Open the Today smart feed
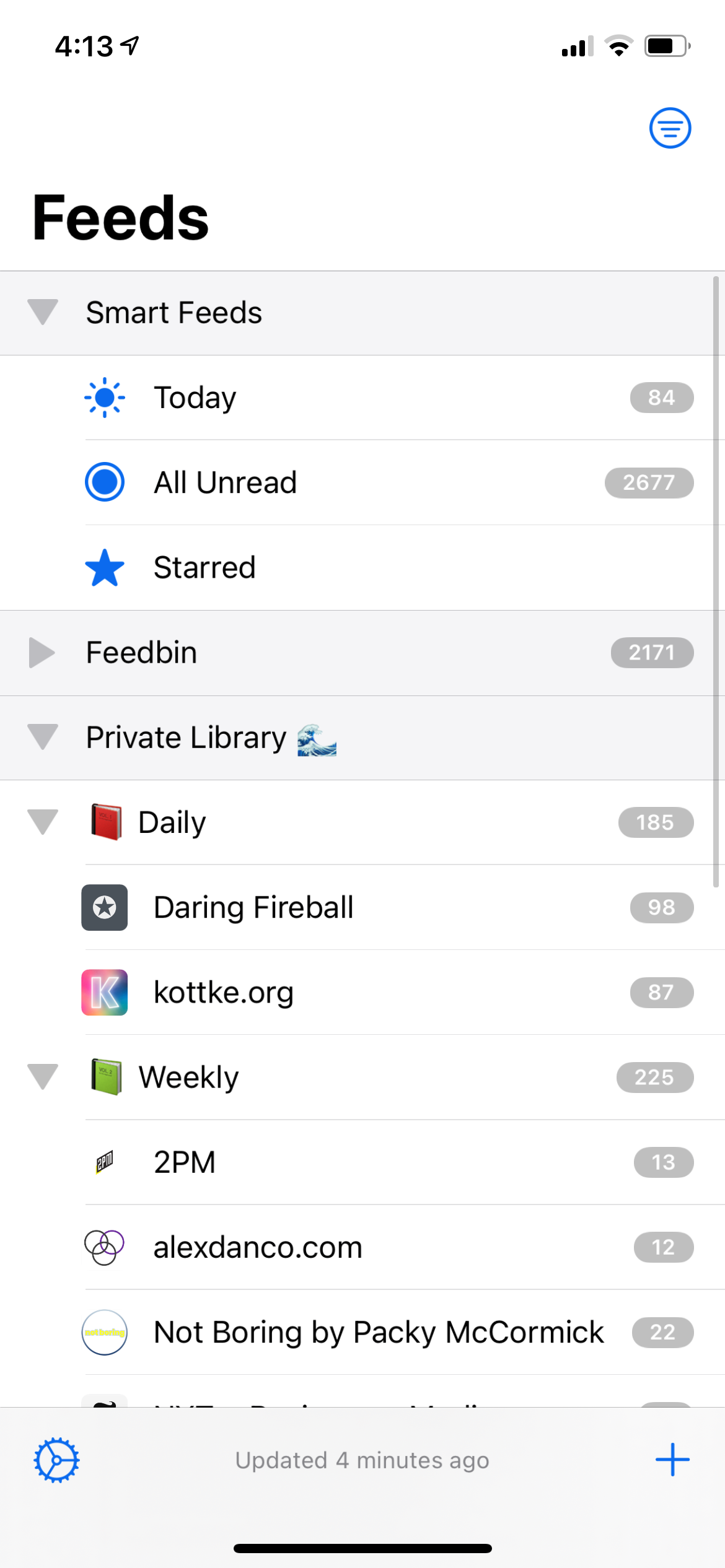Image resolution: width=725 pixels, height=1568 pixels. pos(195,398)
